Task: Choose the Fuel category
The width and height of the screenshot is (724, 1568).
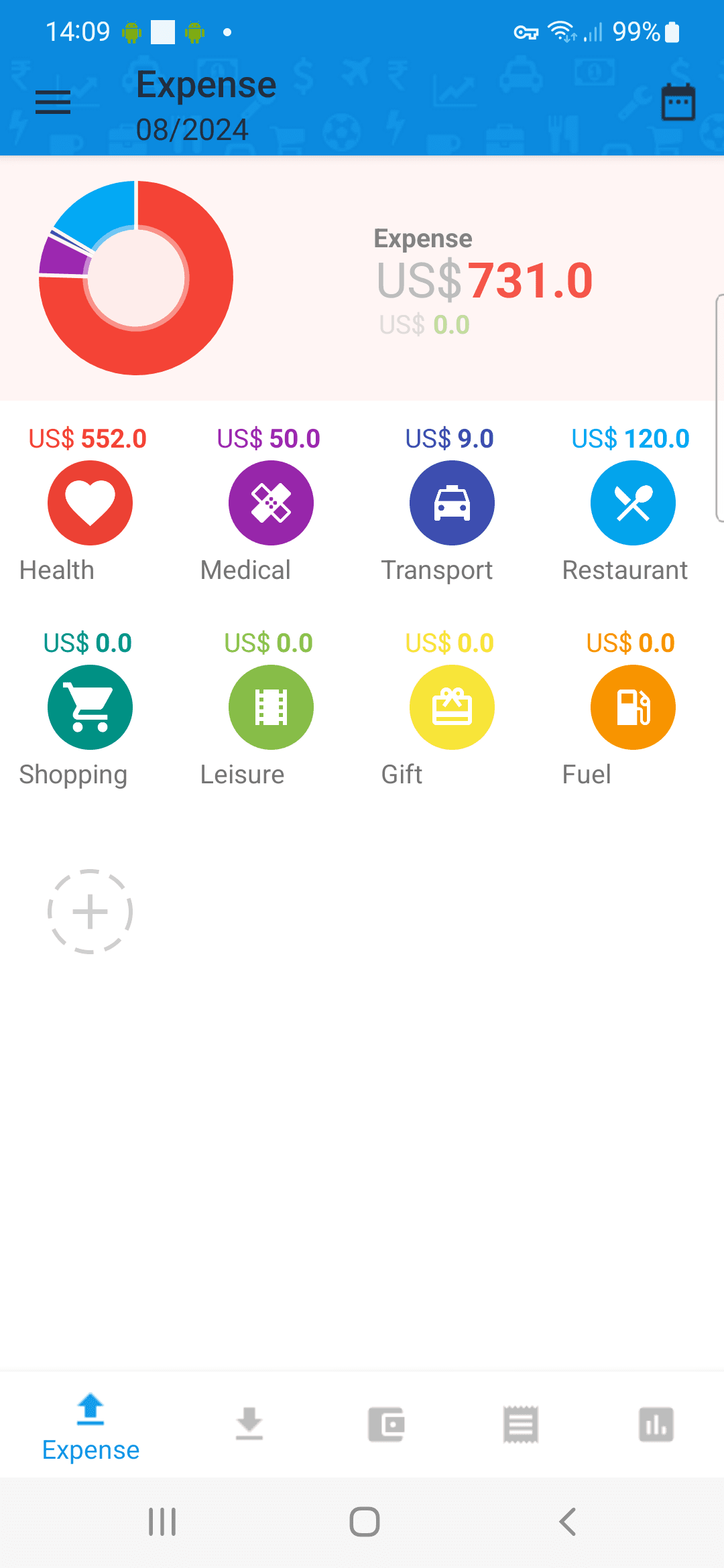Action: [633, 708]
